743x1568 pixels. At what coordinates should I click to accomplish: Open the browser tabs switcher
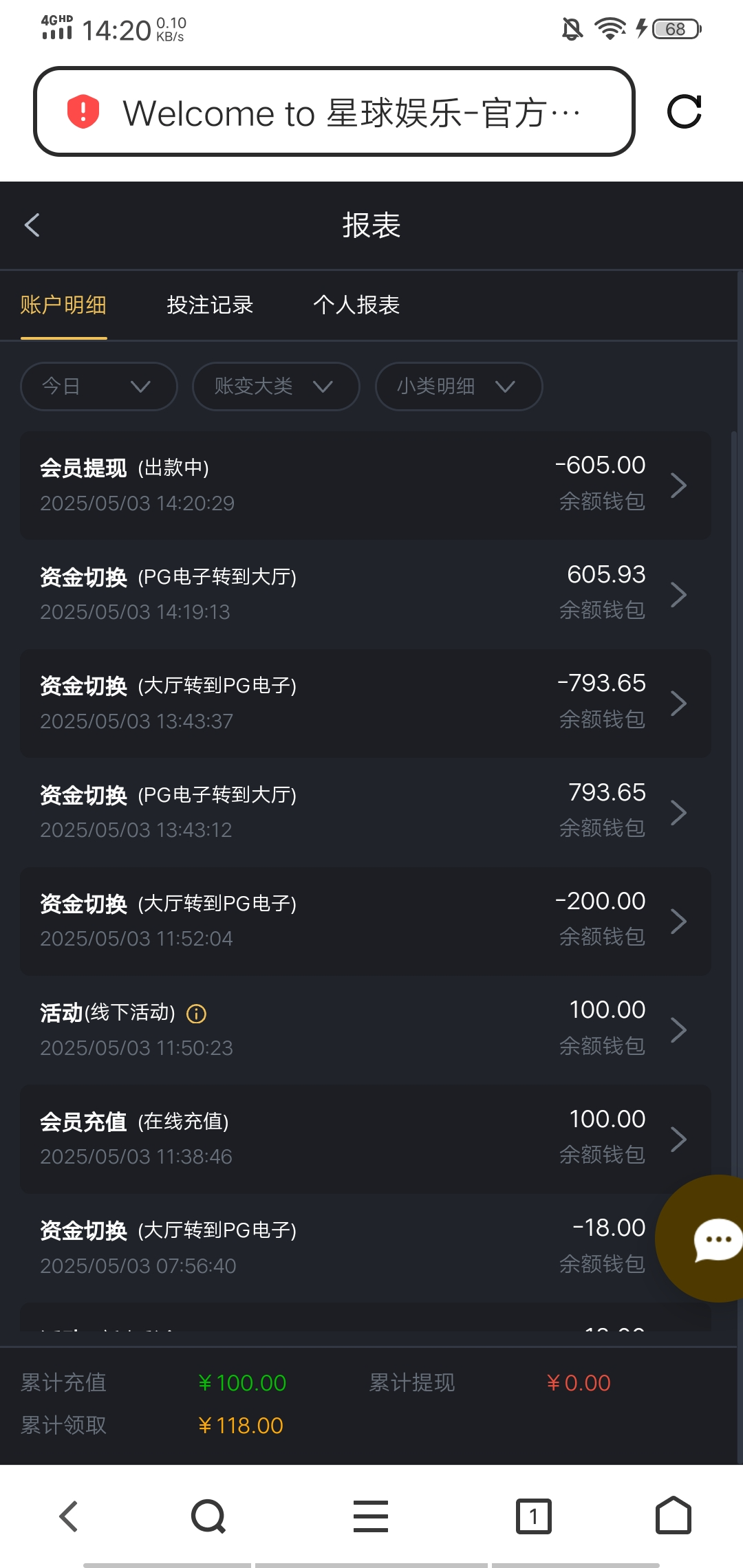tap(534, 1516)
